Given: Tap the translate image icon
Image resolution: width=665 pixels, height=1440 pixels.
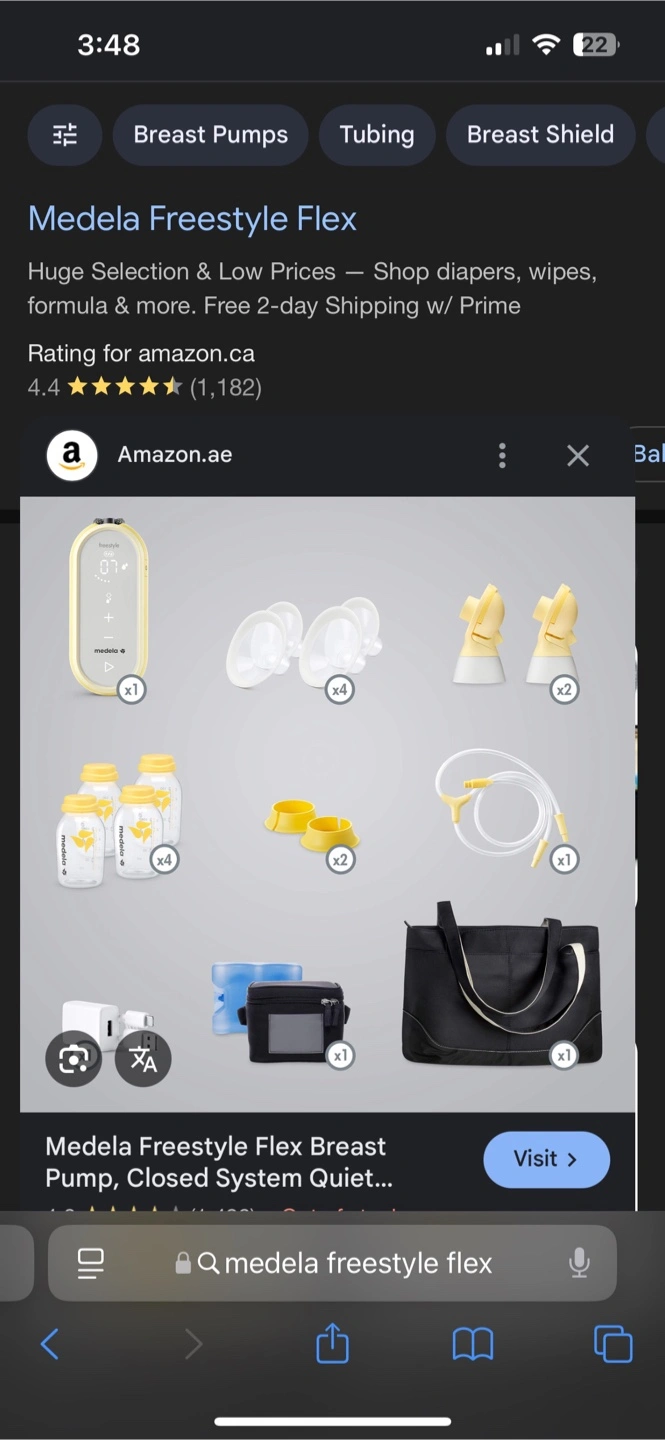Looking at the screenshot, I should coord(143,1059).
